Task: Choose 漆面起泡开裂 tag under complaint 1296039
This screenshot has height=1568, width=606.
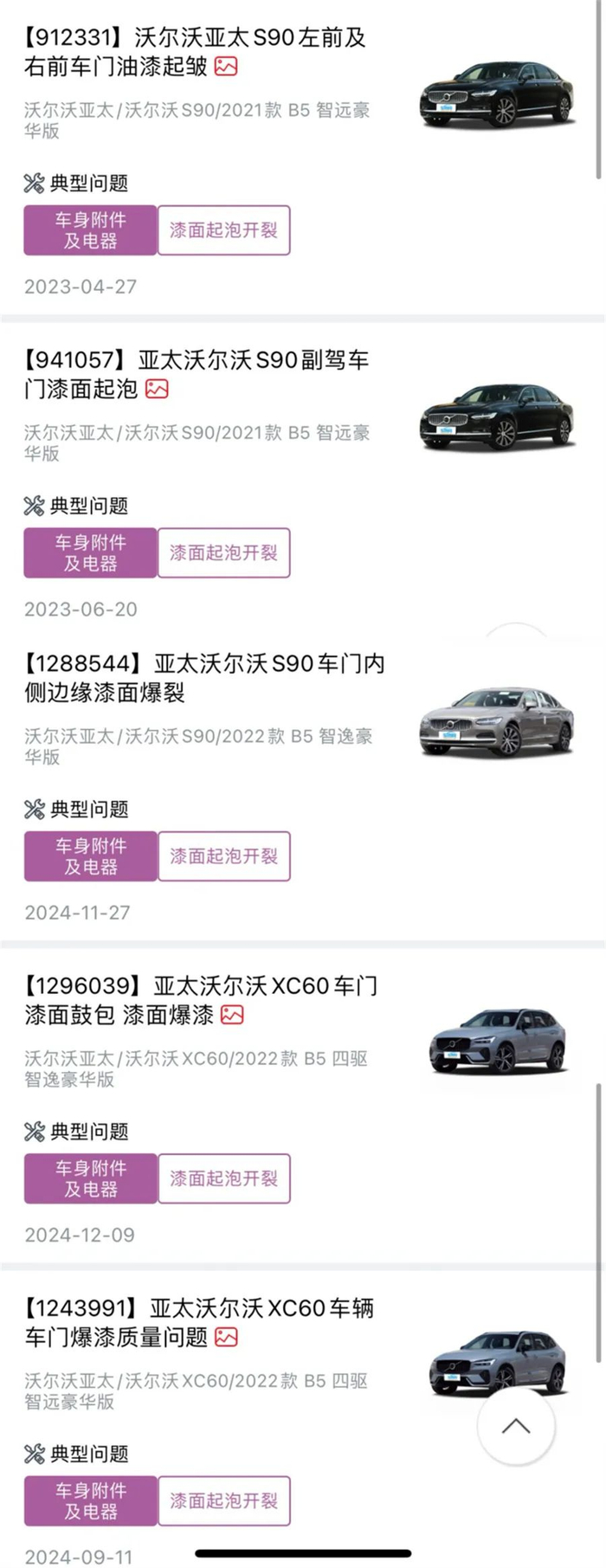Action: [x=223, y=1178]
